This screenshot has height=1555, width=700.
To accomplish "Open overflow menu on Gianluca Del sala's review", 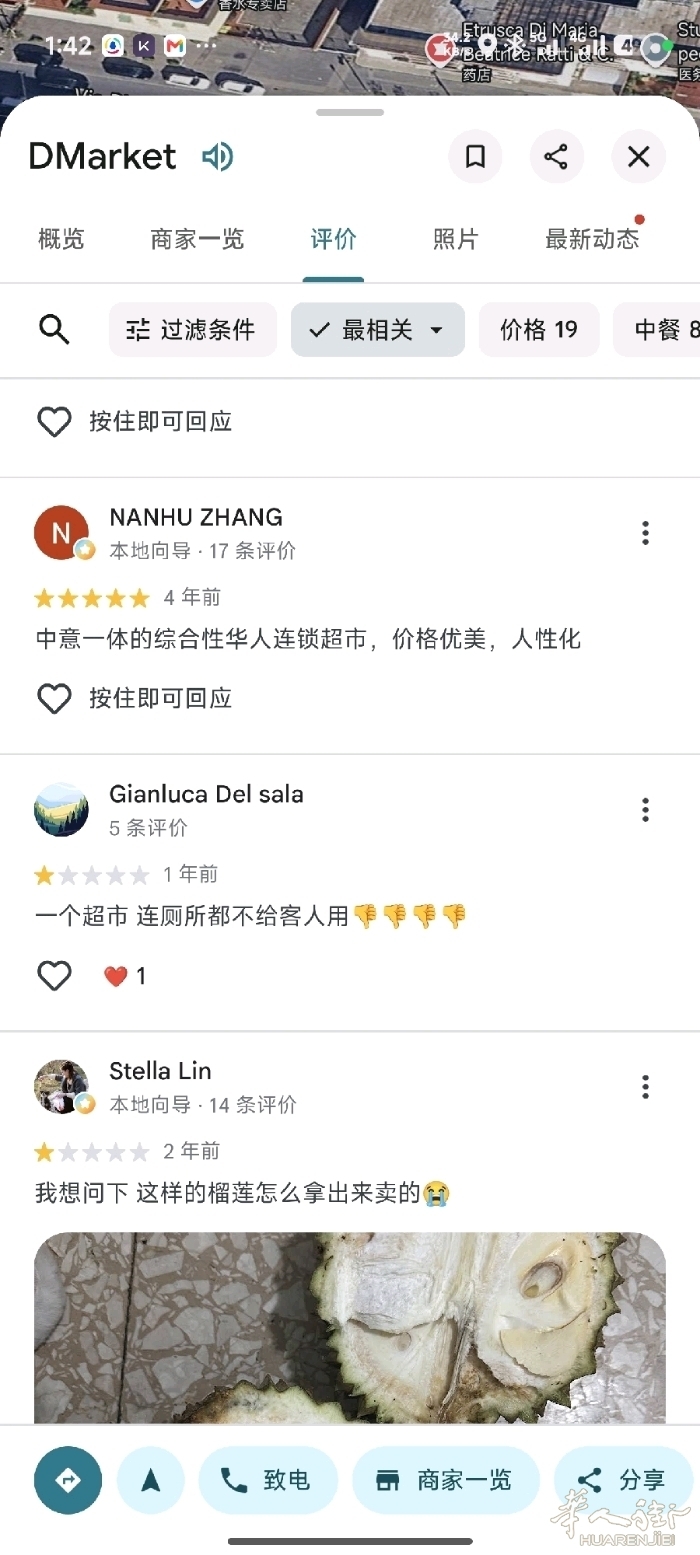I will pyautogui.click(x=645, y=810).
